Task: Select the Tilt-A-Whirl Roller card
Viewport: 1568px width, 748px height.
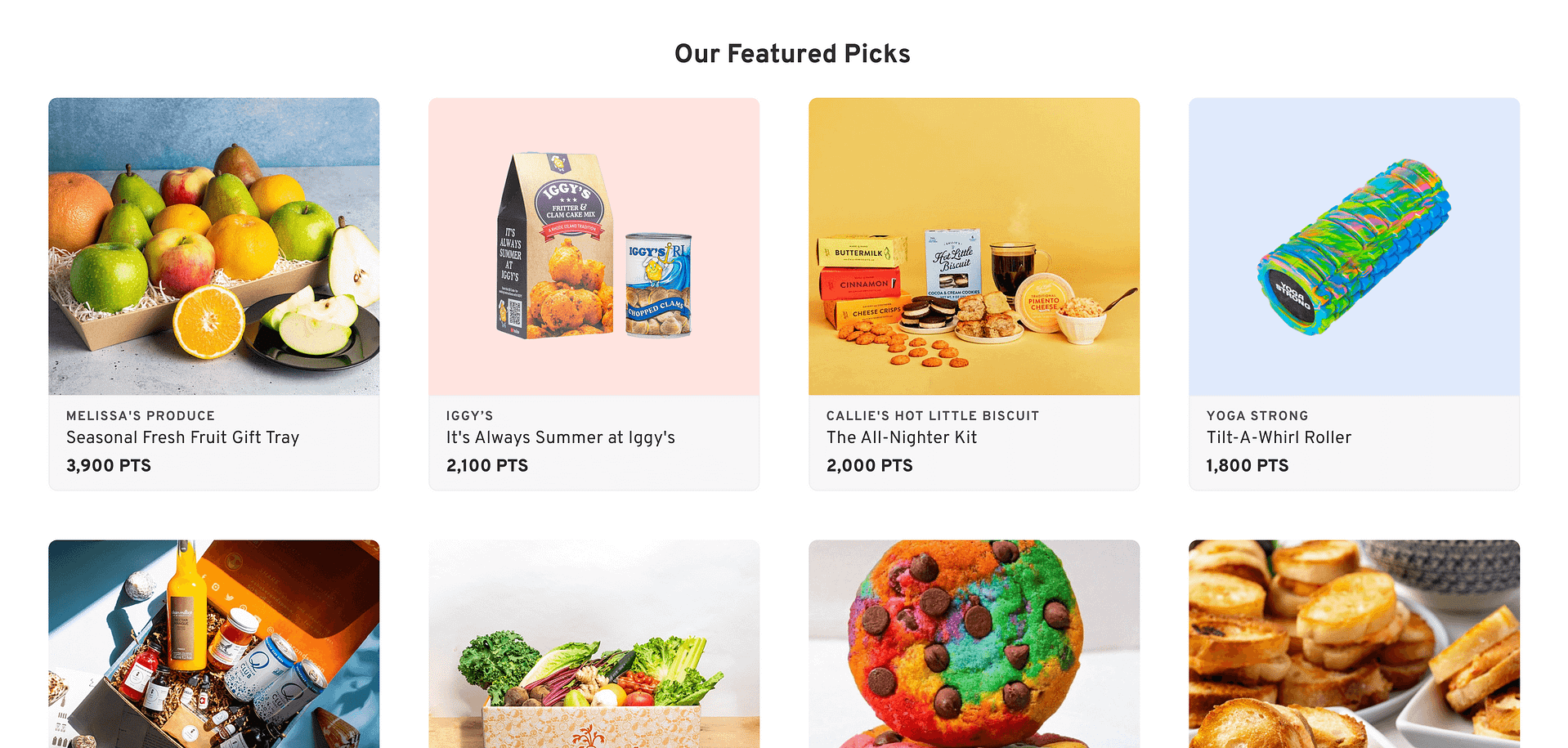Action: click(1354, 294)
